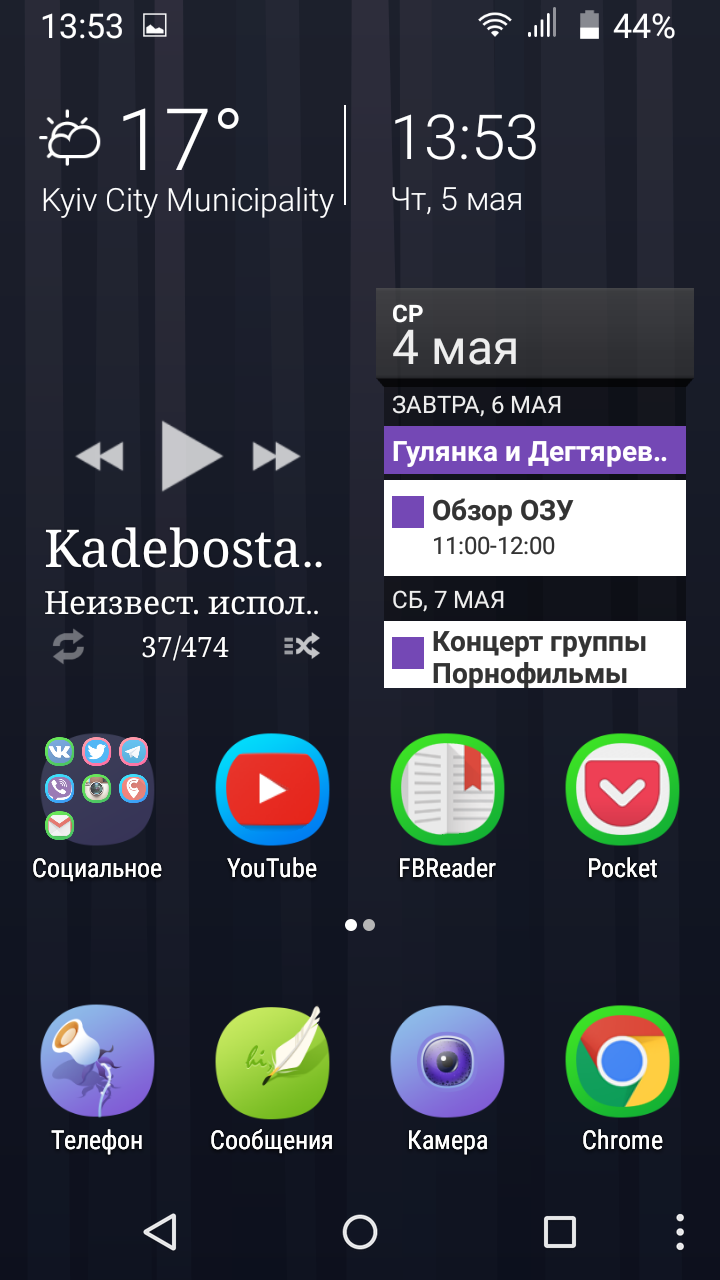Toggle shuffle in music widget

click(x=301, y=647)
